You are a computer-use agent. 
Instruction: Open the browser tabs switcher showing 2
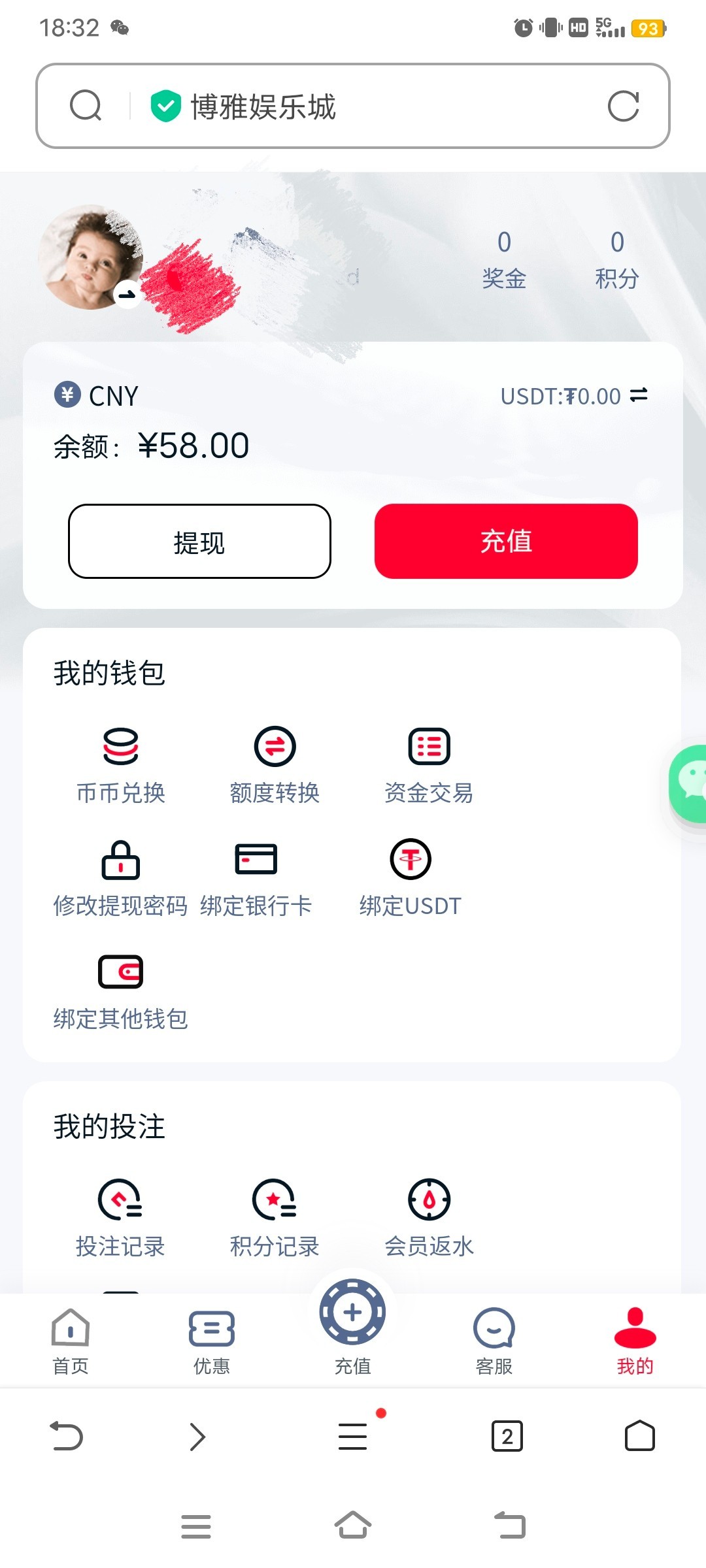(507, 1436)
